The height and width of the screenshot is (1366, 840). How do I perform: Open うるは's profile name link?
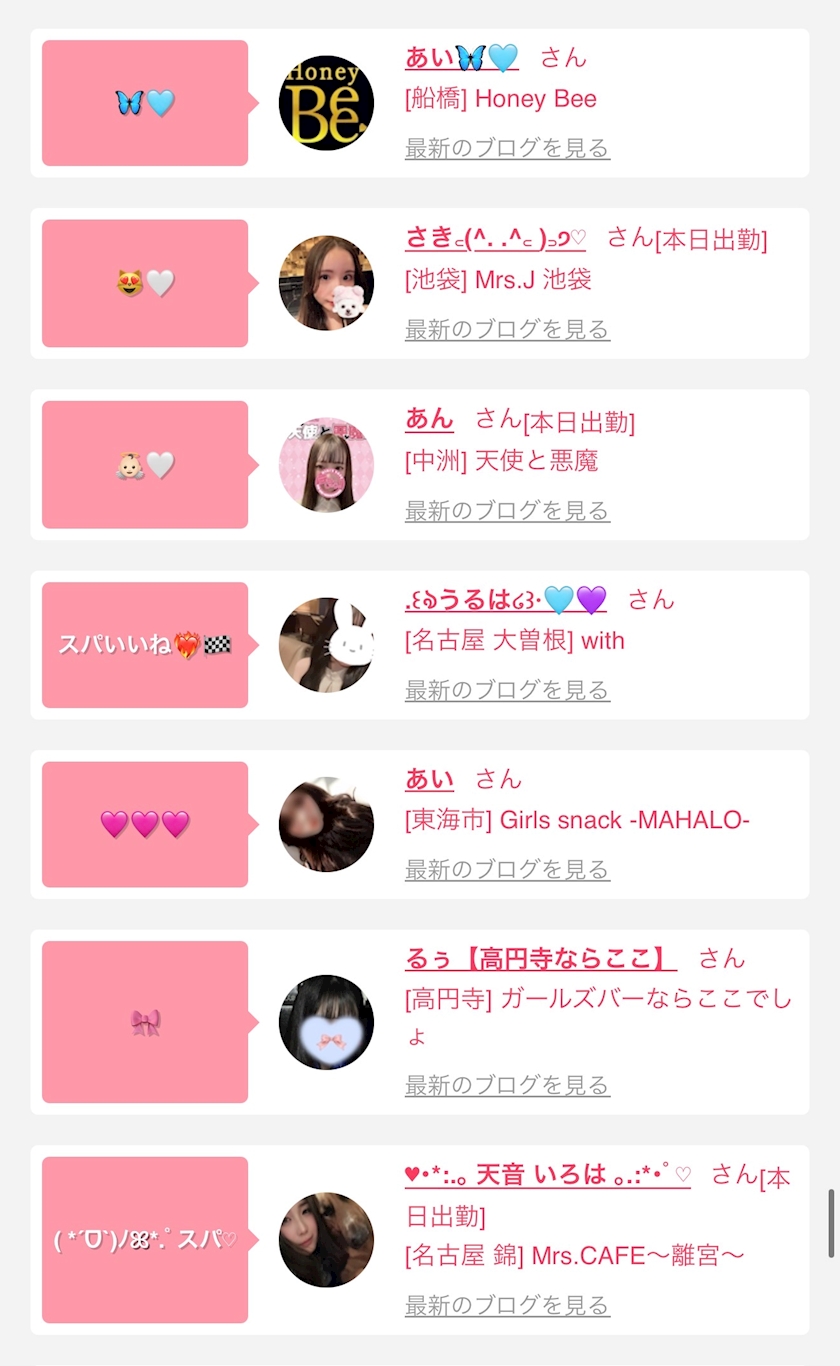coord(505,599)
